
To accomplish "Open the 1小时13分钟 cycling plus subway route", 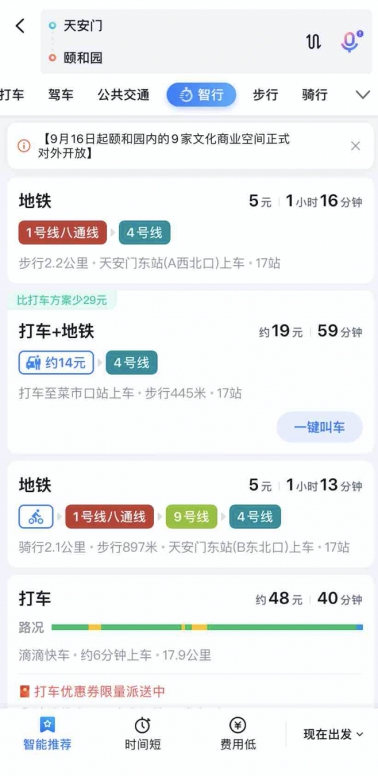I will [x=190, y=514].
